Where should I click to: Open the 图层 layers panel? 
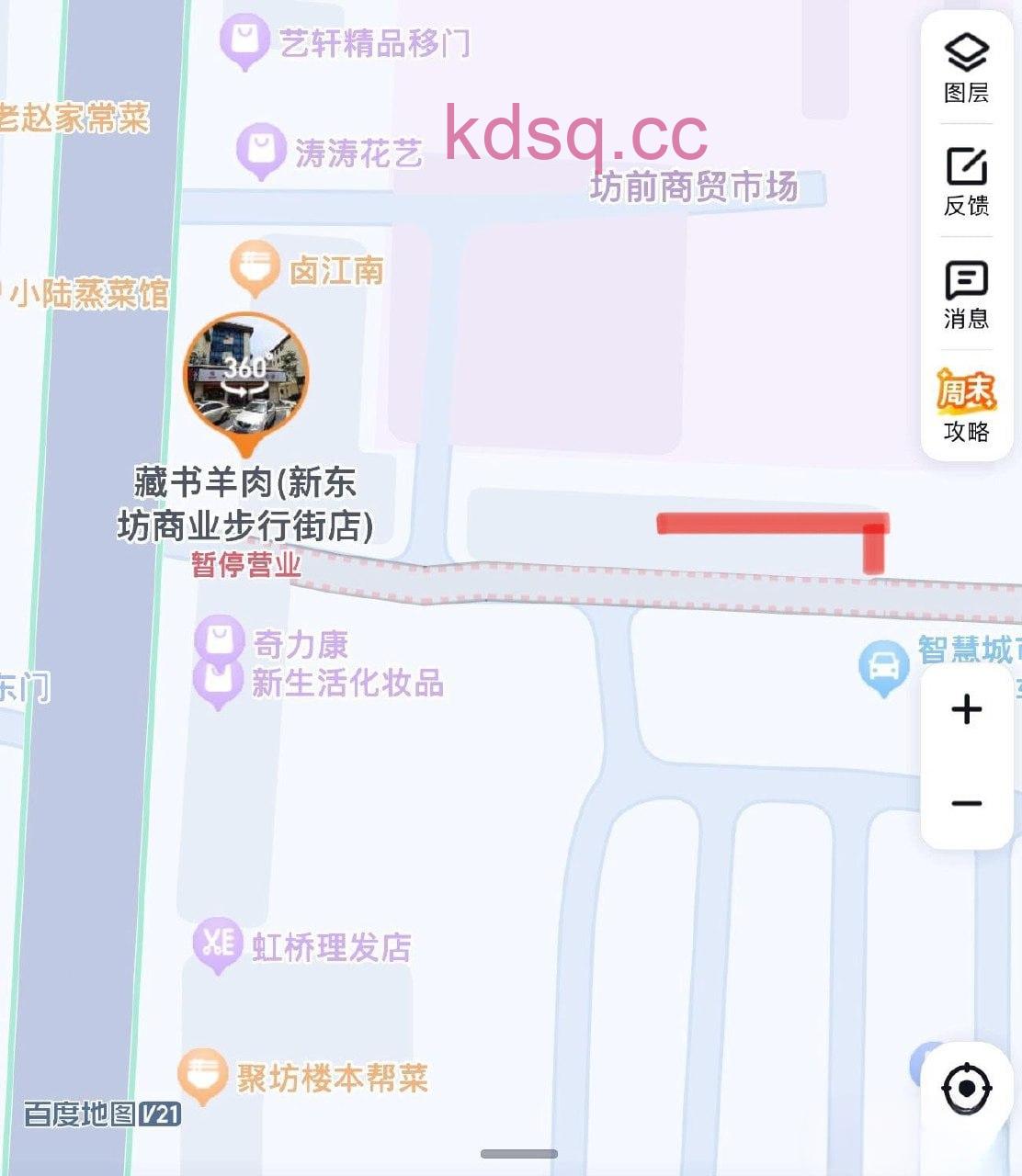tap(966, 67)
